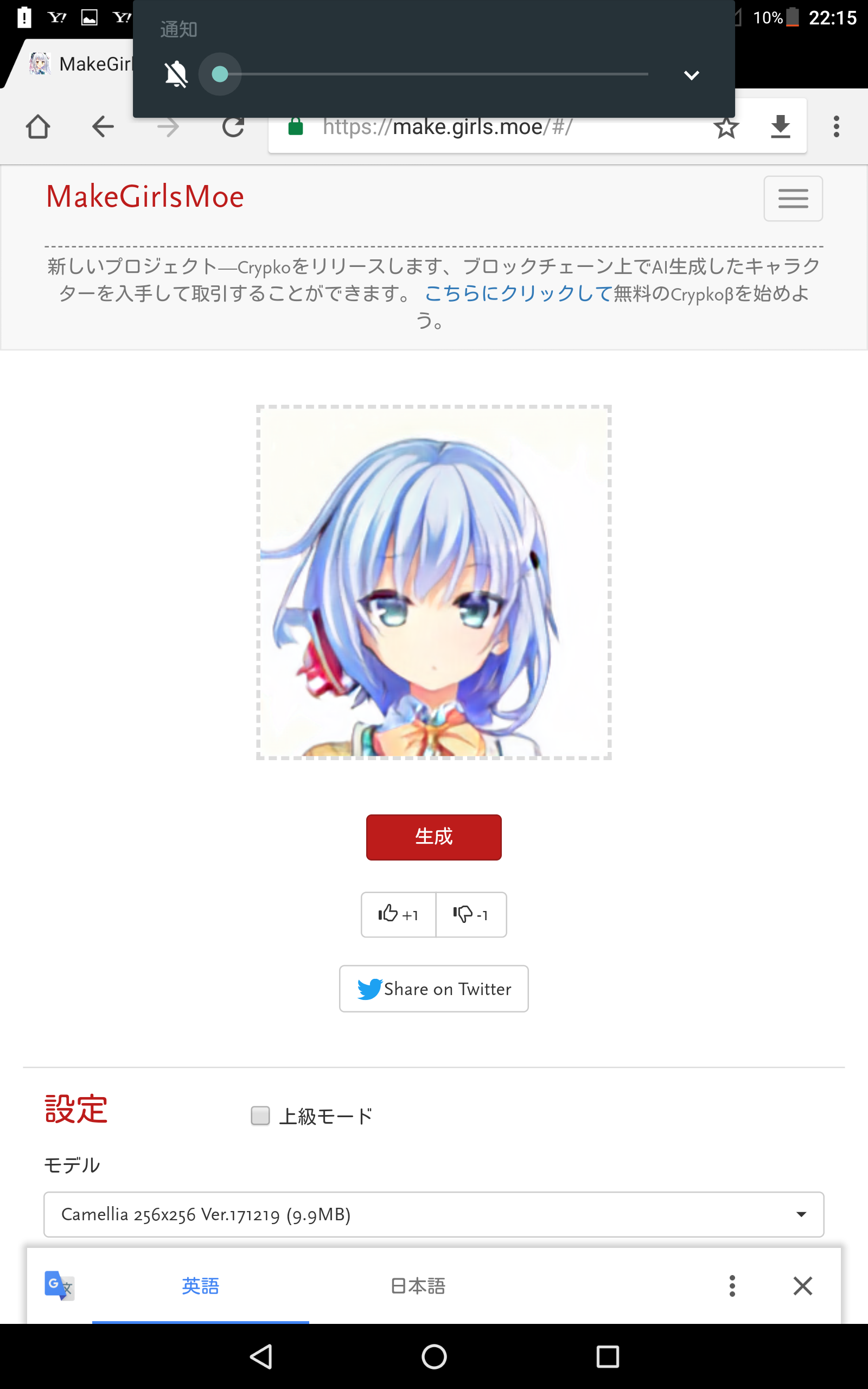Image resolution: width=868 pixels, height=1389 pixels.
Task: Open the MakeGirlsMoe hamburger menu
Action: [x=793, y=199]
